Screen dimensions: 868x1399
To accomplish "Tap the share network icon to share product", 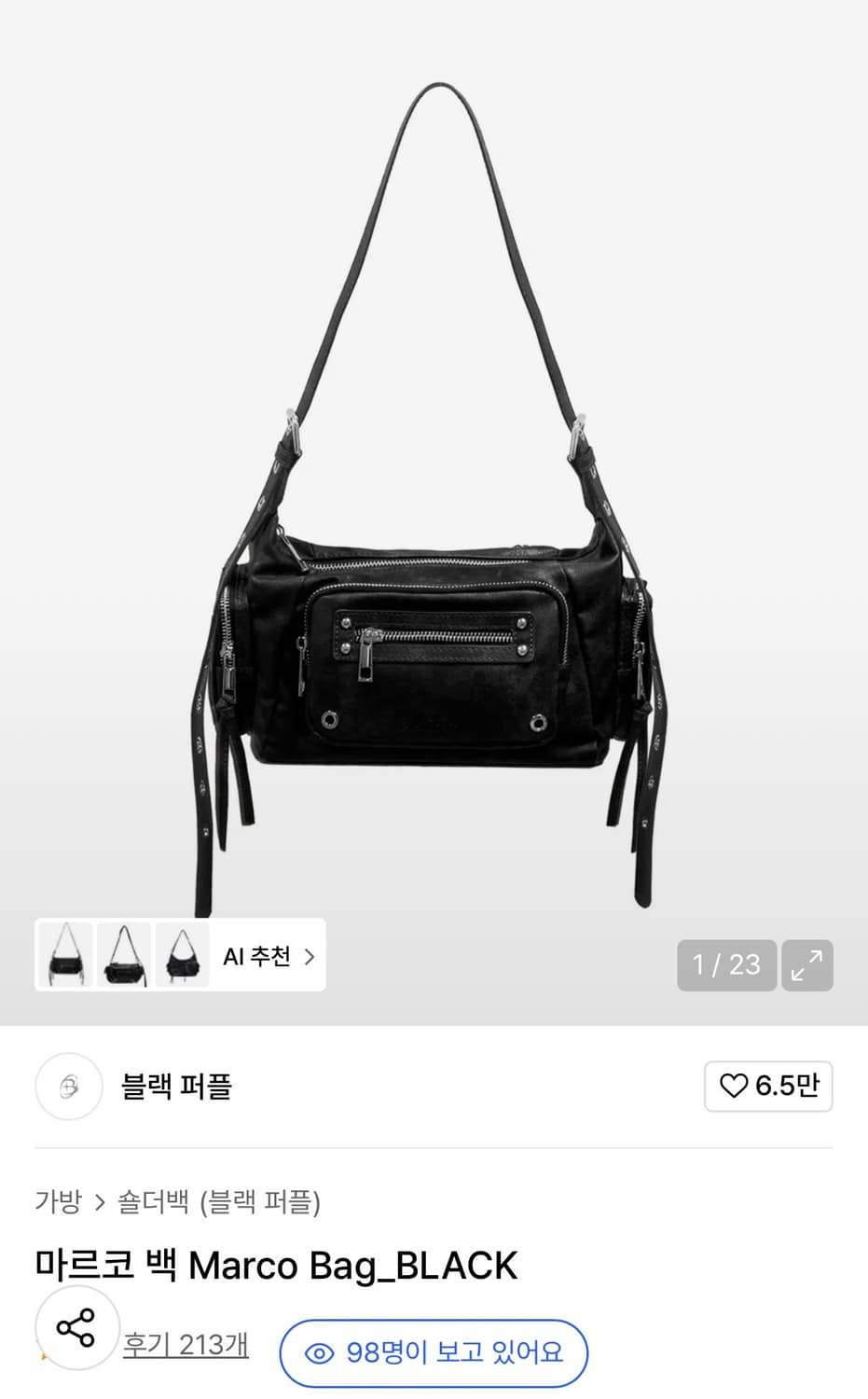I will [76, 1327].
